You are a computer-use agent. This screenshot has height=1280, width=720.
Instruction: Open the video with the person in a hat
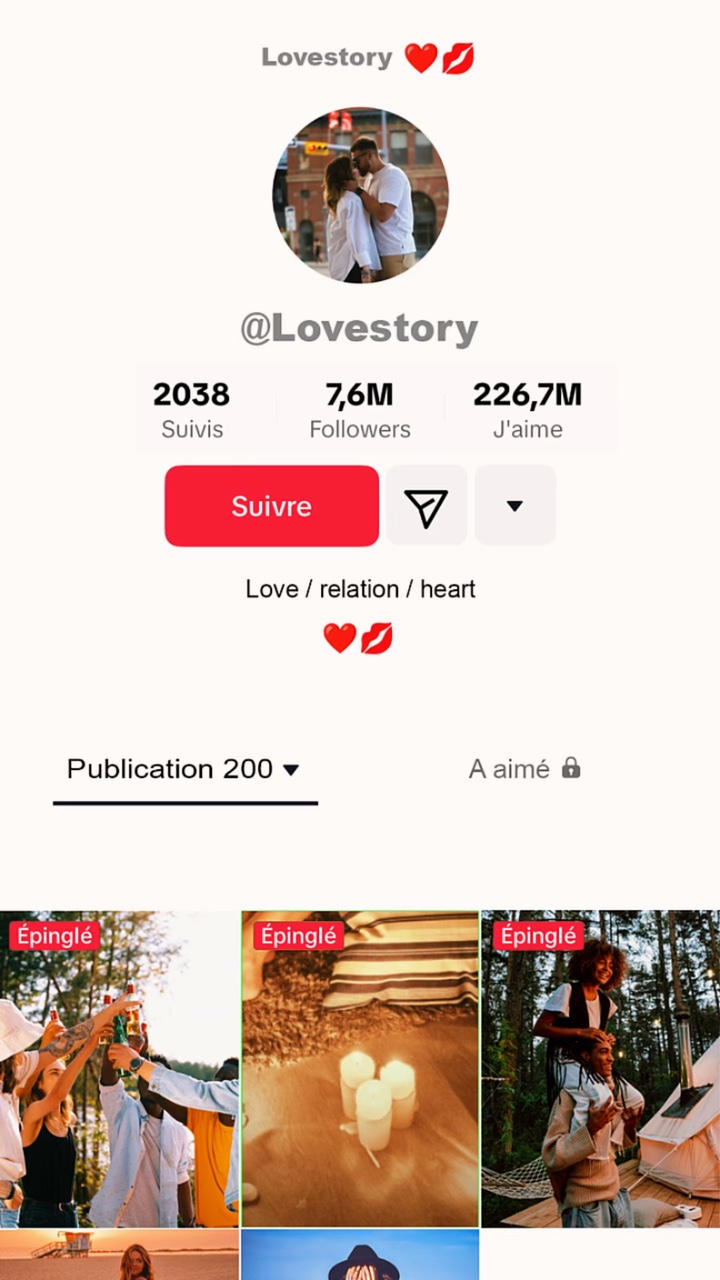pyautogui.click(x=360, y=1255)
